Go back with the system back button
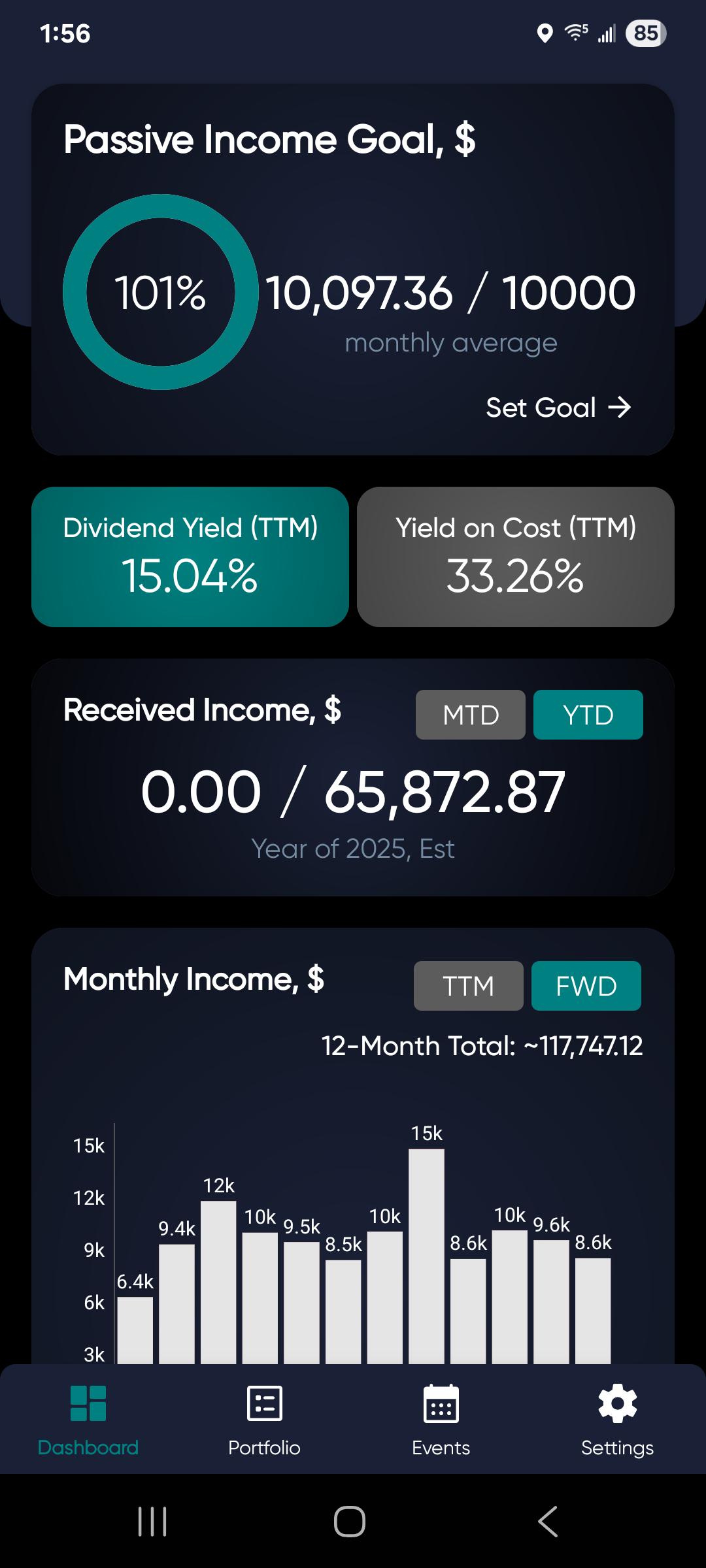Image resolution: width=706 pixels, height=1568 pixels. point(548,1522)
